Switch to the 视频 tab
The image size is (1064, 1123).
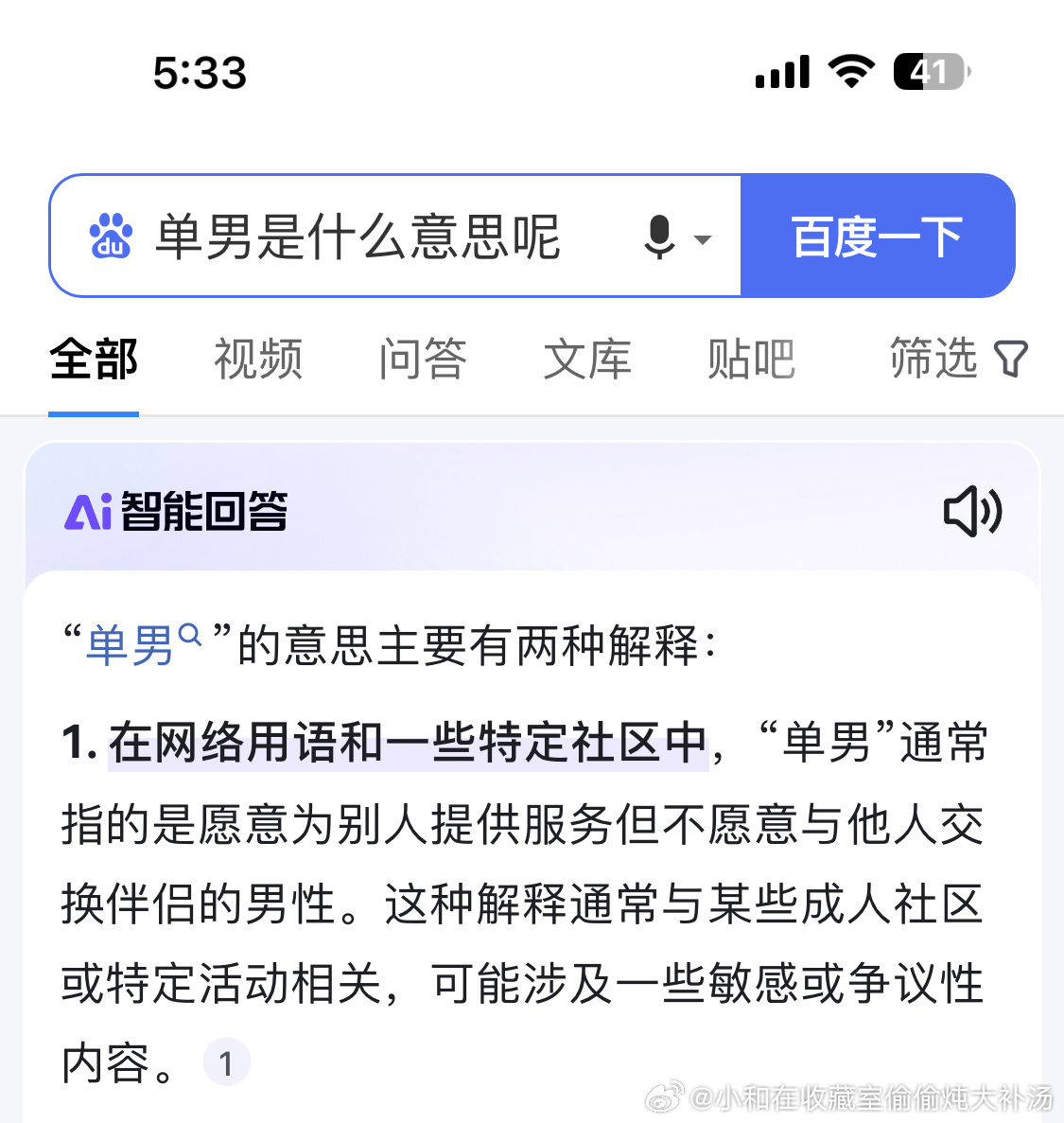258,360
